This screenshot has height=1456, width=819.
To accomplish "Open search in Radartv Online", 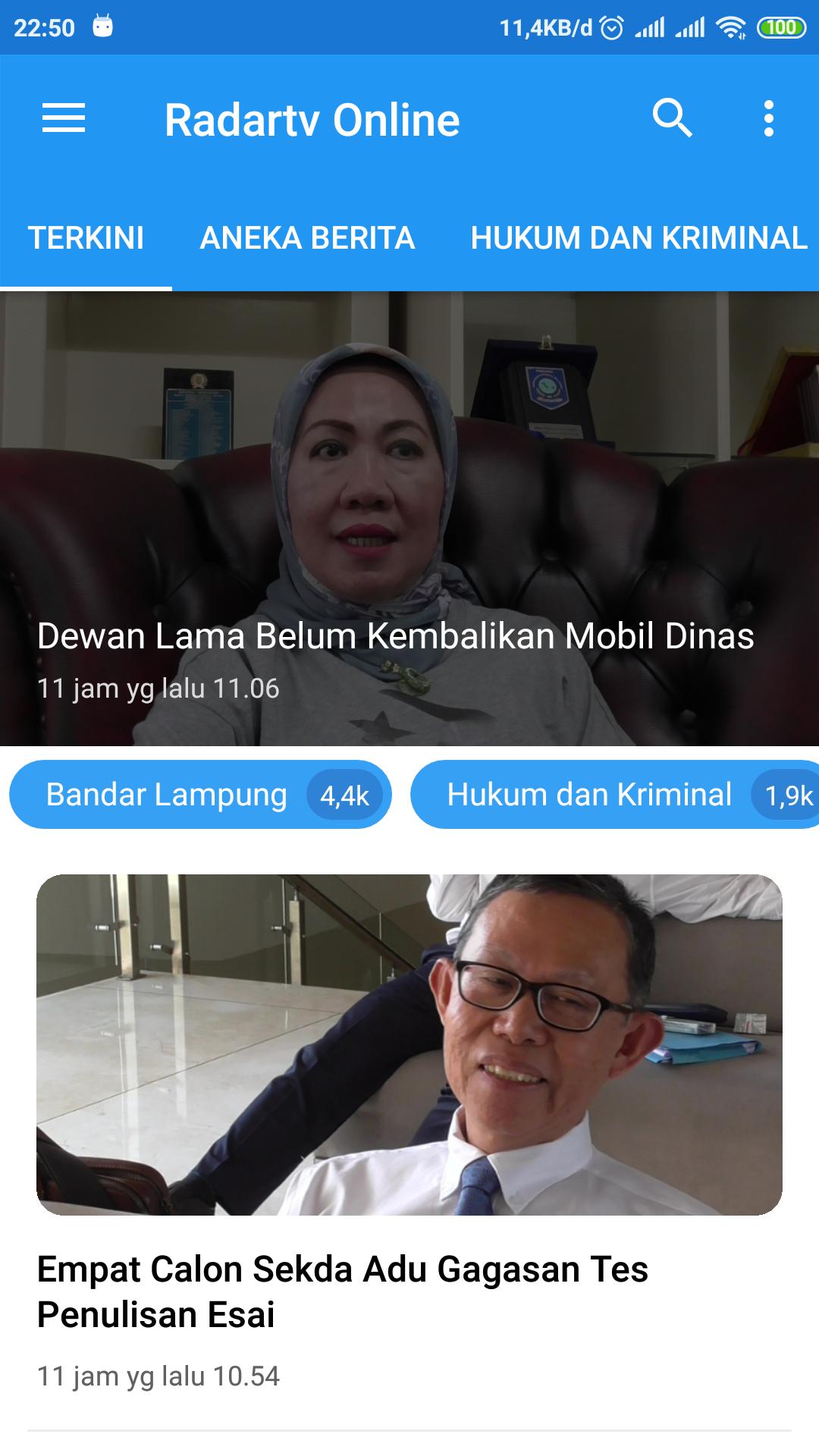I will pyautogui.click(x=672, y=119).
